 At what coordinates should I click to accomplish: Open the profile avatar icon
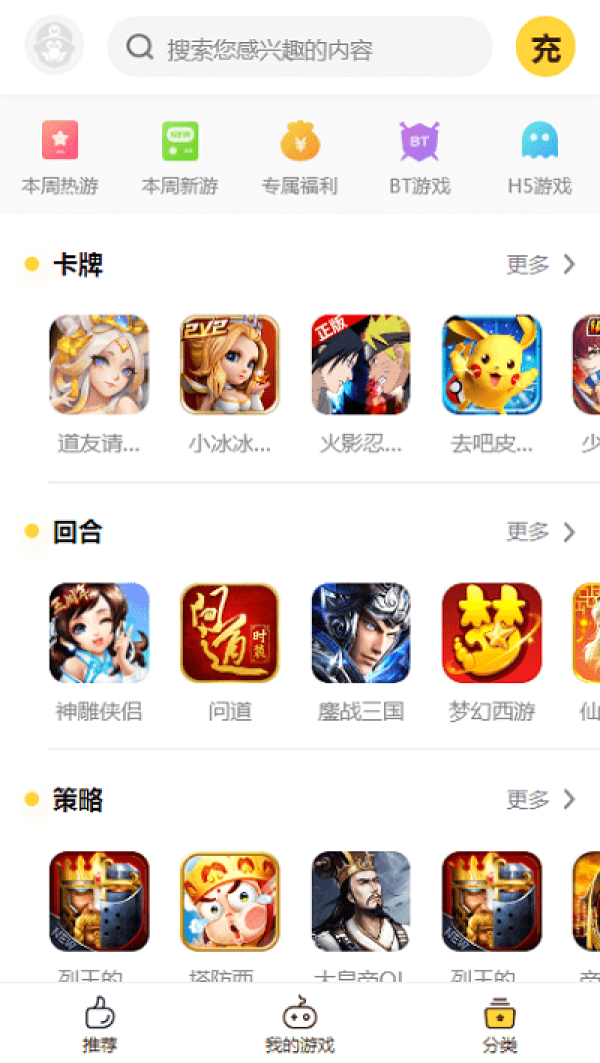(x=54, y=46)
